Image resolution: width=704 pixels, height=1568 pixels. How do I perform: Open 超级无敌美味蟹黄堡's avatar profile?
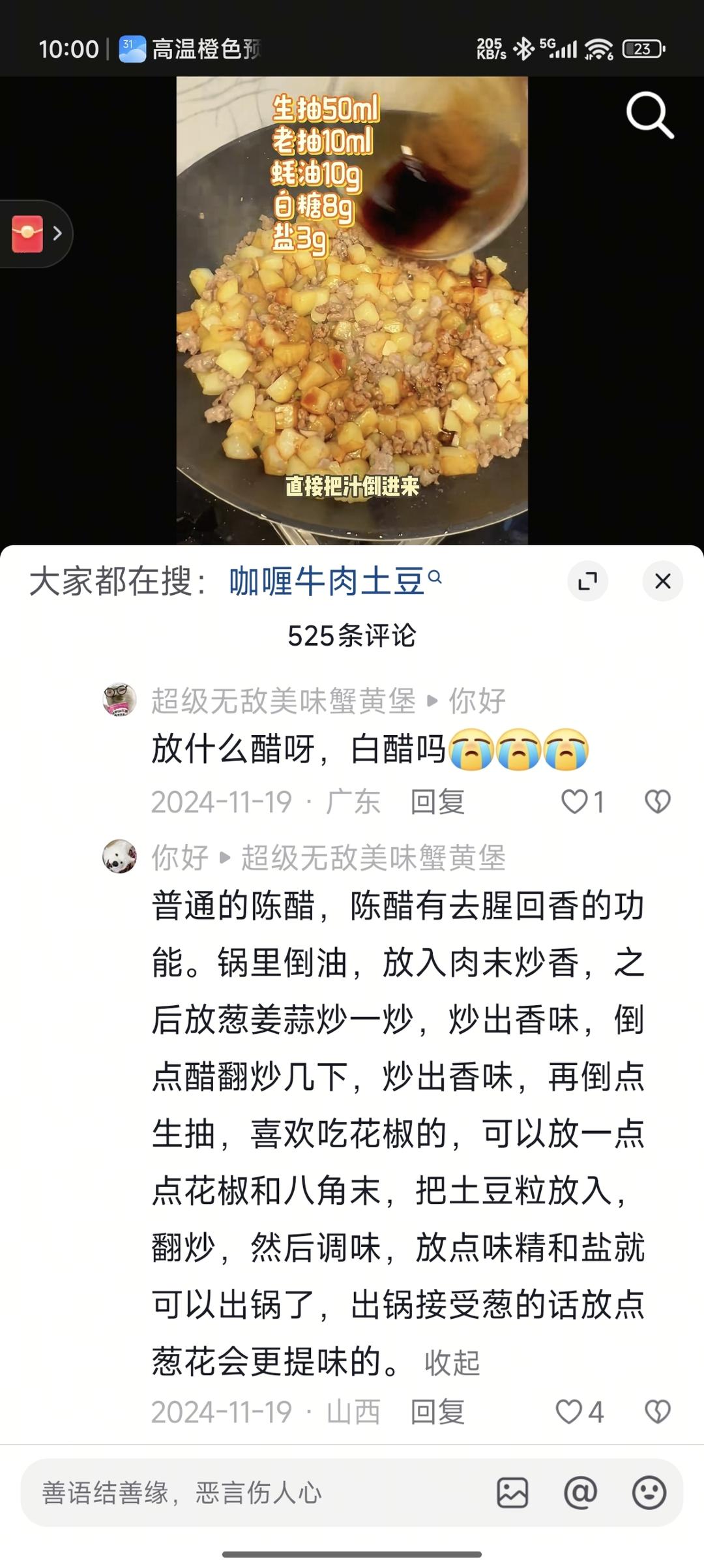[120, 700]
